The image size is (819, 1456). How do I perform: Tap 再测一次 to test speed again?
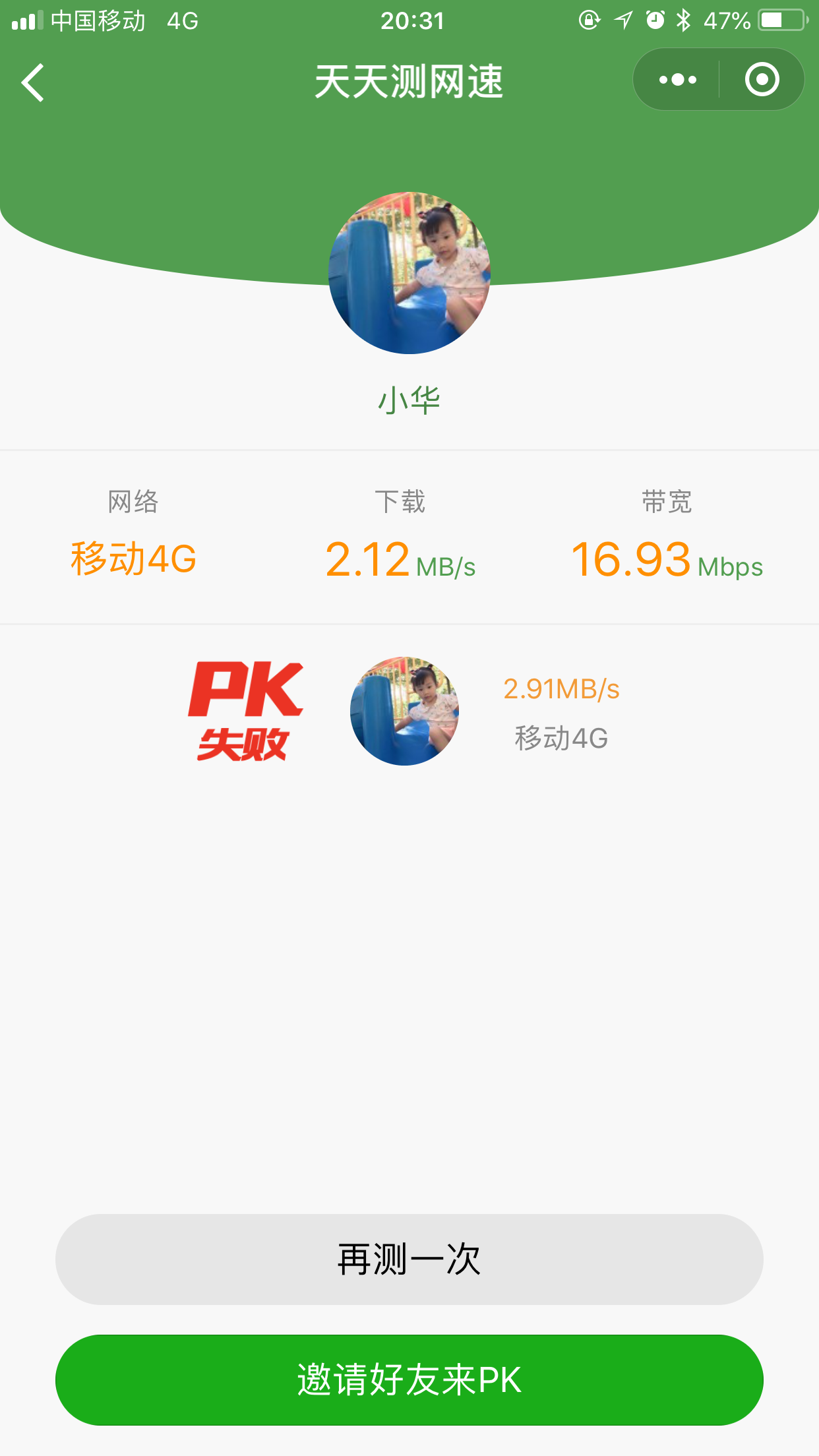(x=409, y=1259)
